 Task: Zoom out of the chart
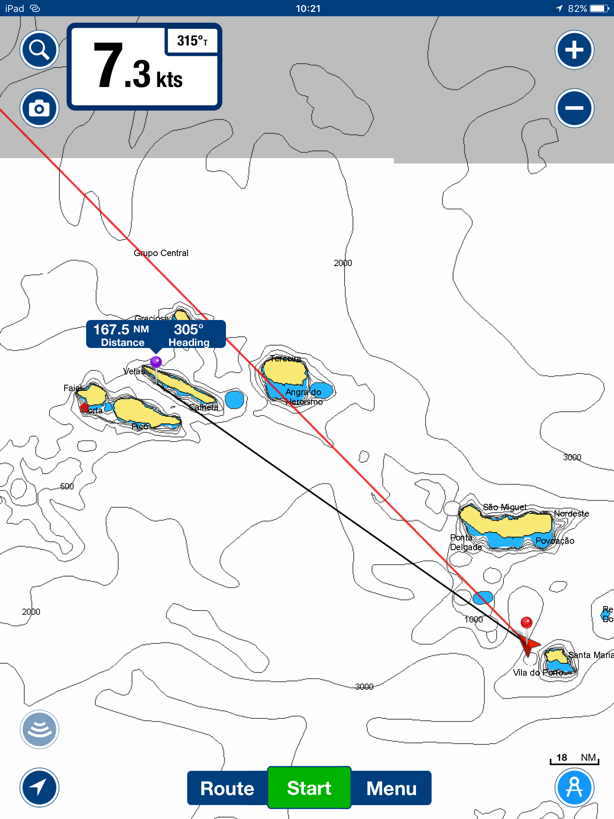574,108
